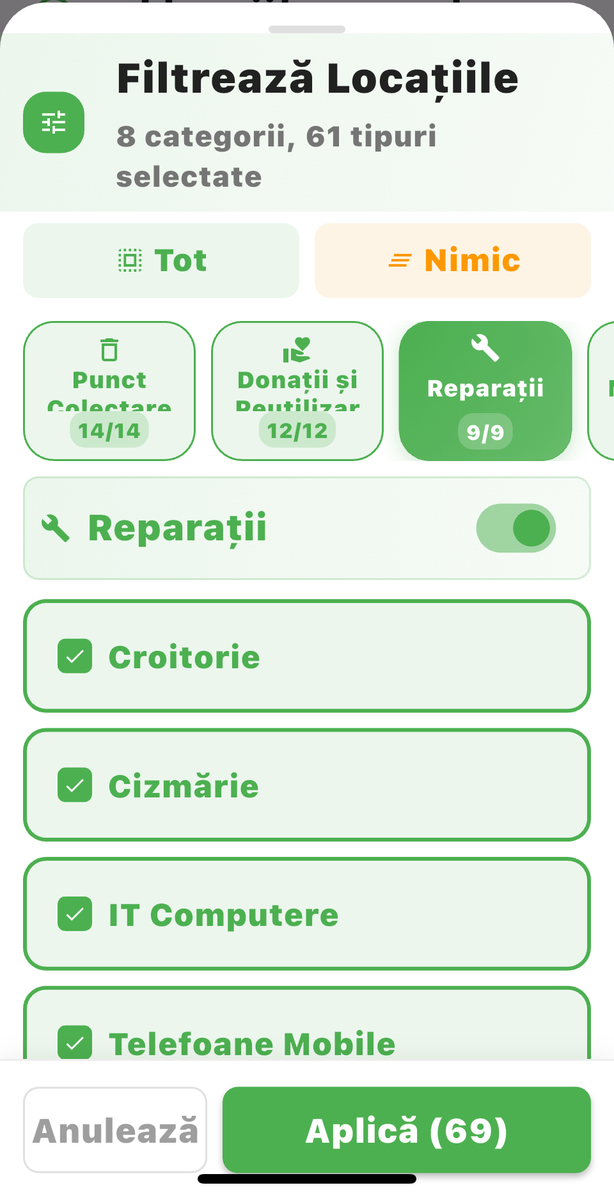Uncheck the Croitorie option
The width and height of the screenshot is (614, 1199).
[x=75, y=657]
